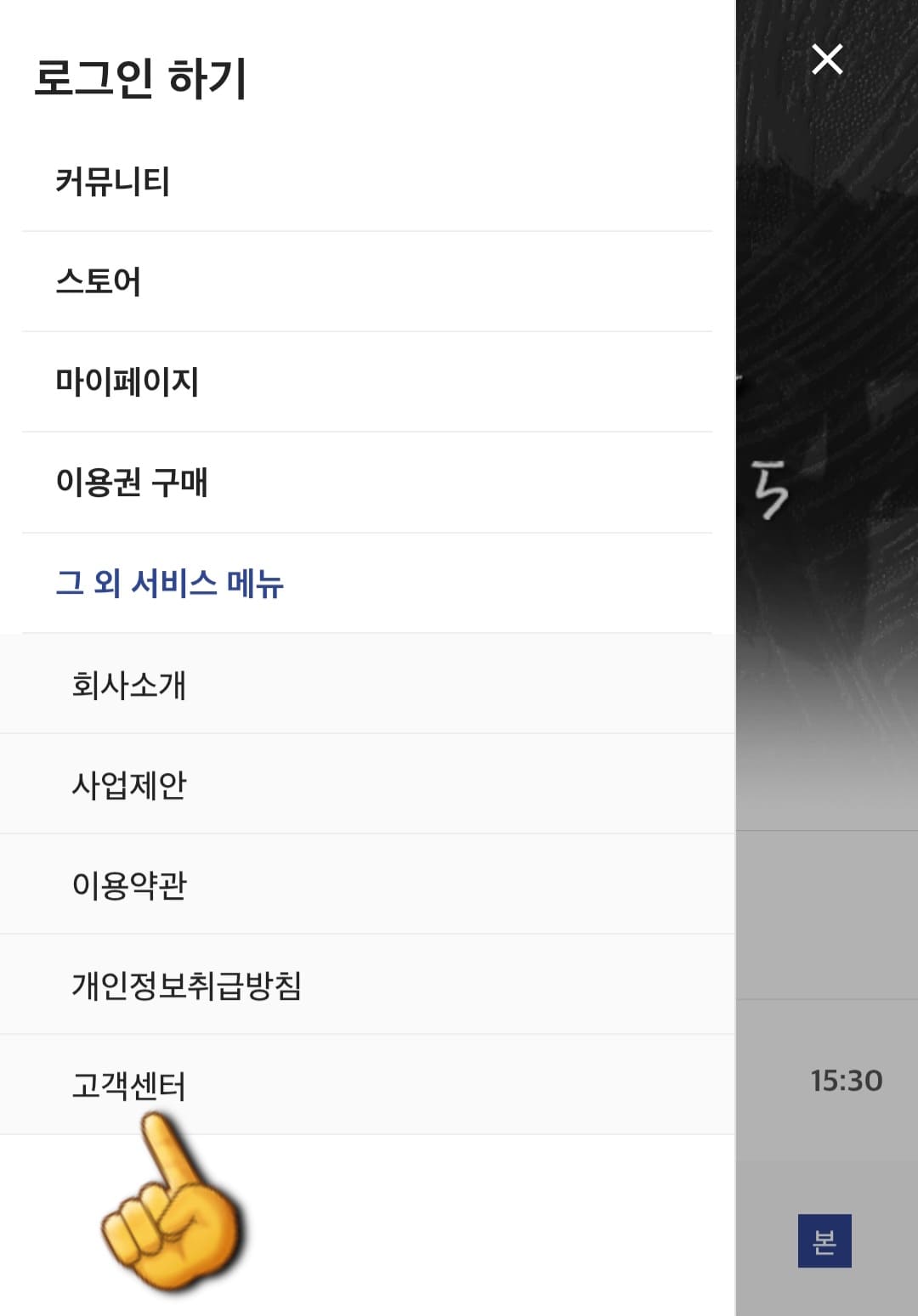Close the navigation drawer with the X icon
This screenshot has width=918, height=1316.
[x=825, y=59]
